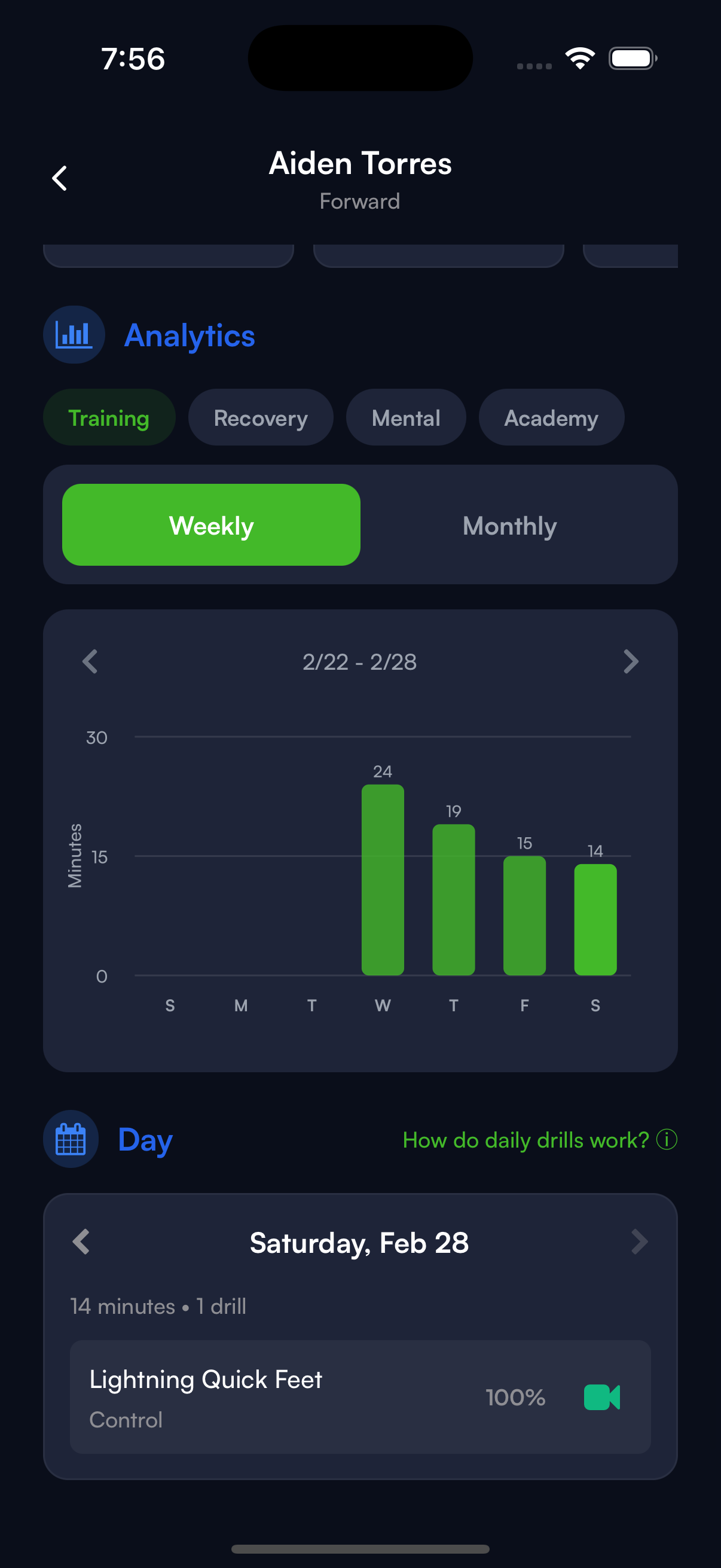
Task: Select the Training analytics chip
Action: pos(109,417)
